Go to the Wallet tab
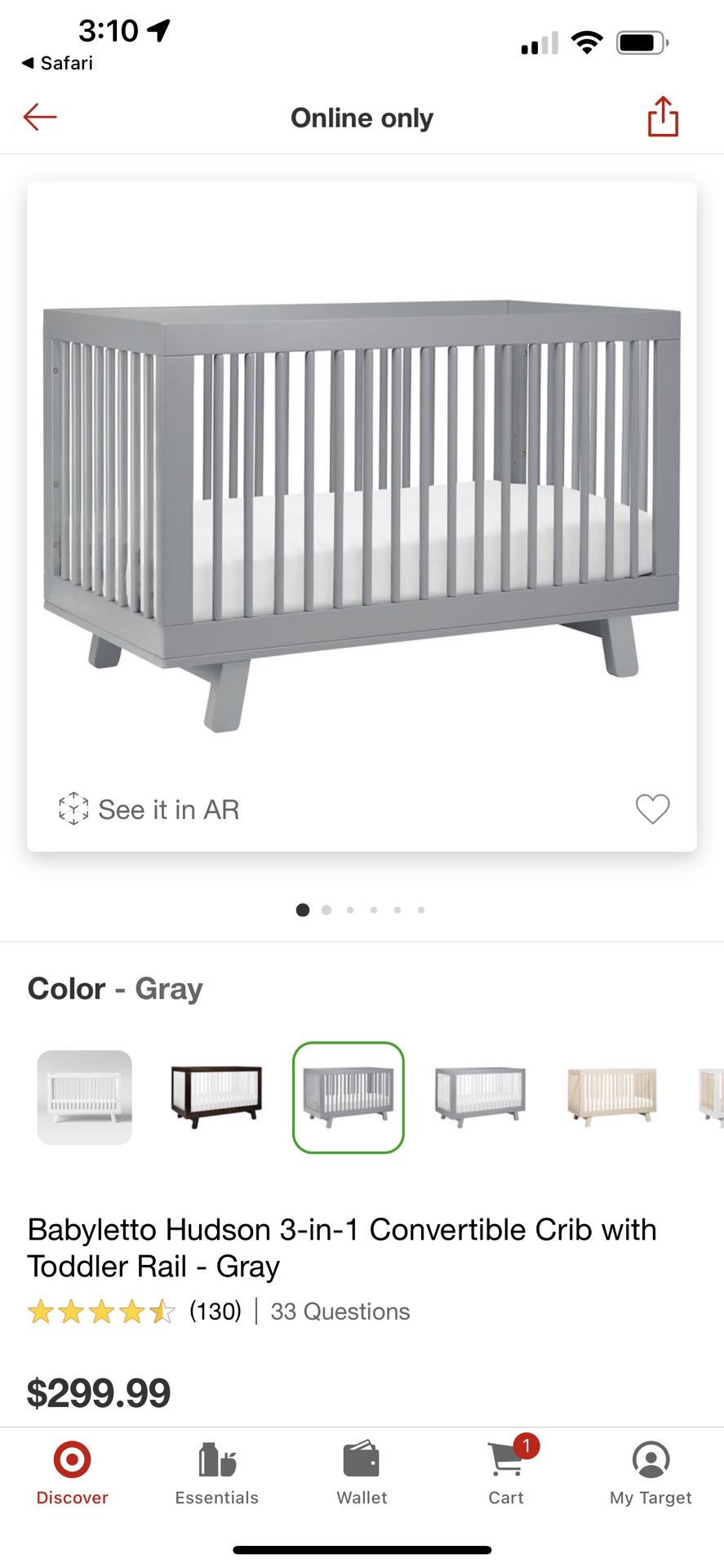This screenshot has width=724, height=1568. [x=362, y=1473]
